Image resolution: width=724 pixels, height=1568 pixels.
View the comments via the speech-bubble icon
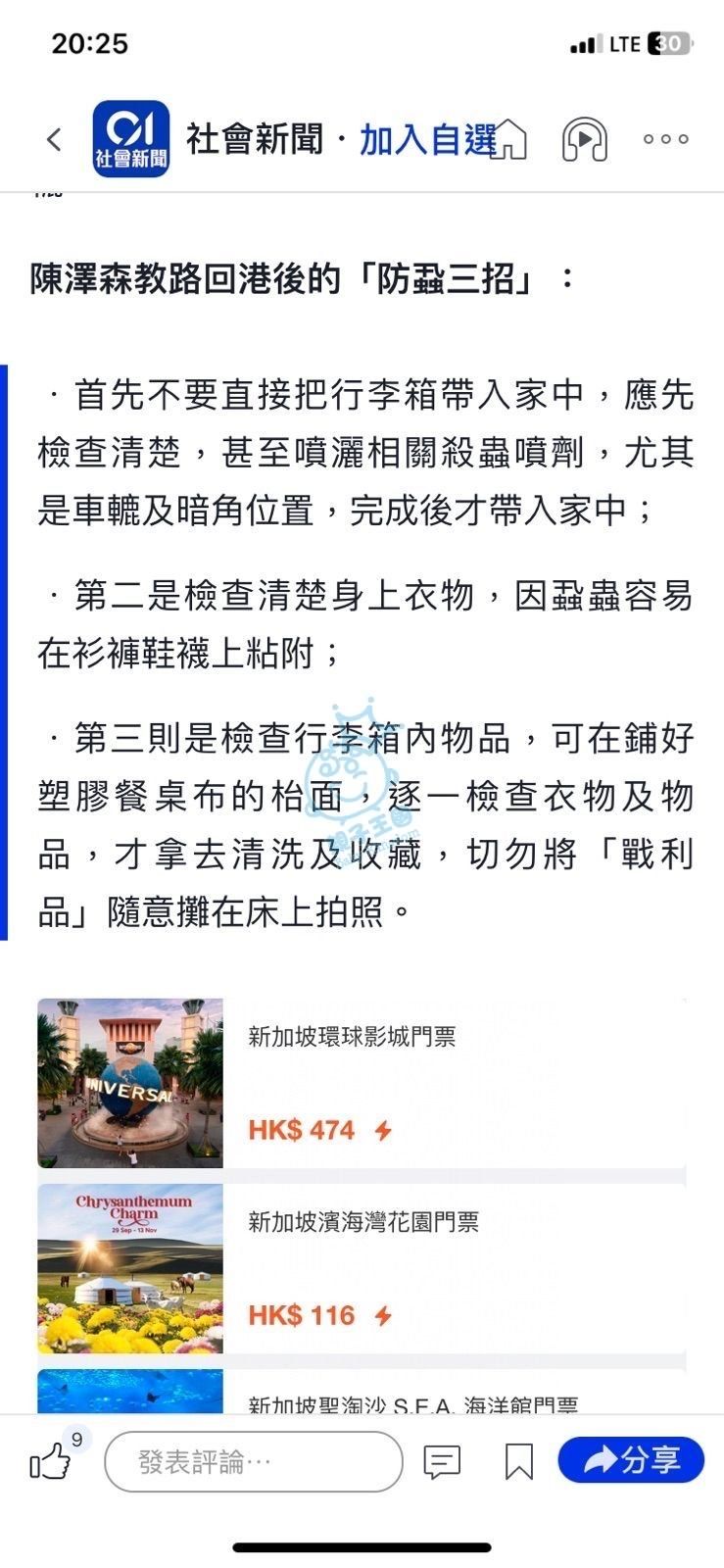pyautogui.click(x=442, y=1462)
